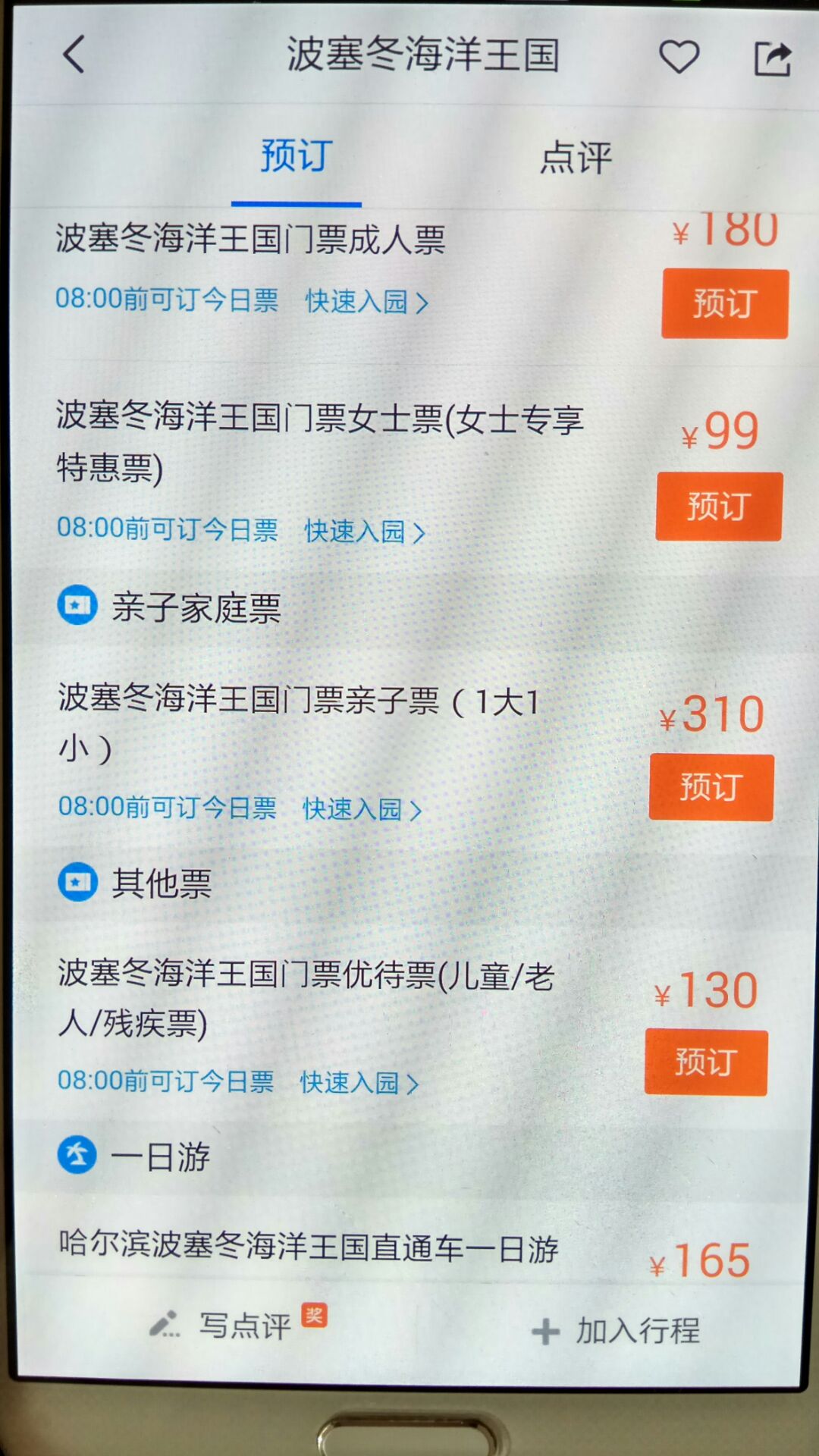Screen dimensions: 819x1456
Task: Open 快速入园 details under 优待票
Action: (359, 1083)
